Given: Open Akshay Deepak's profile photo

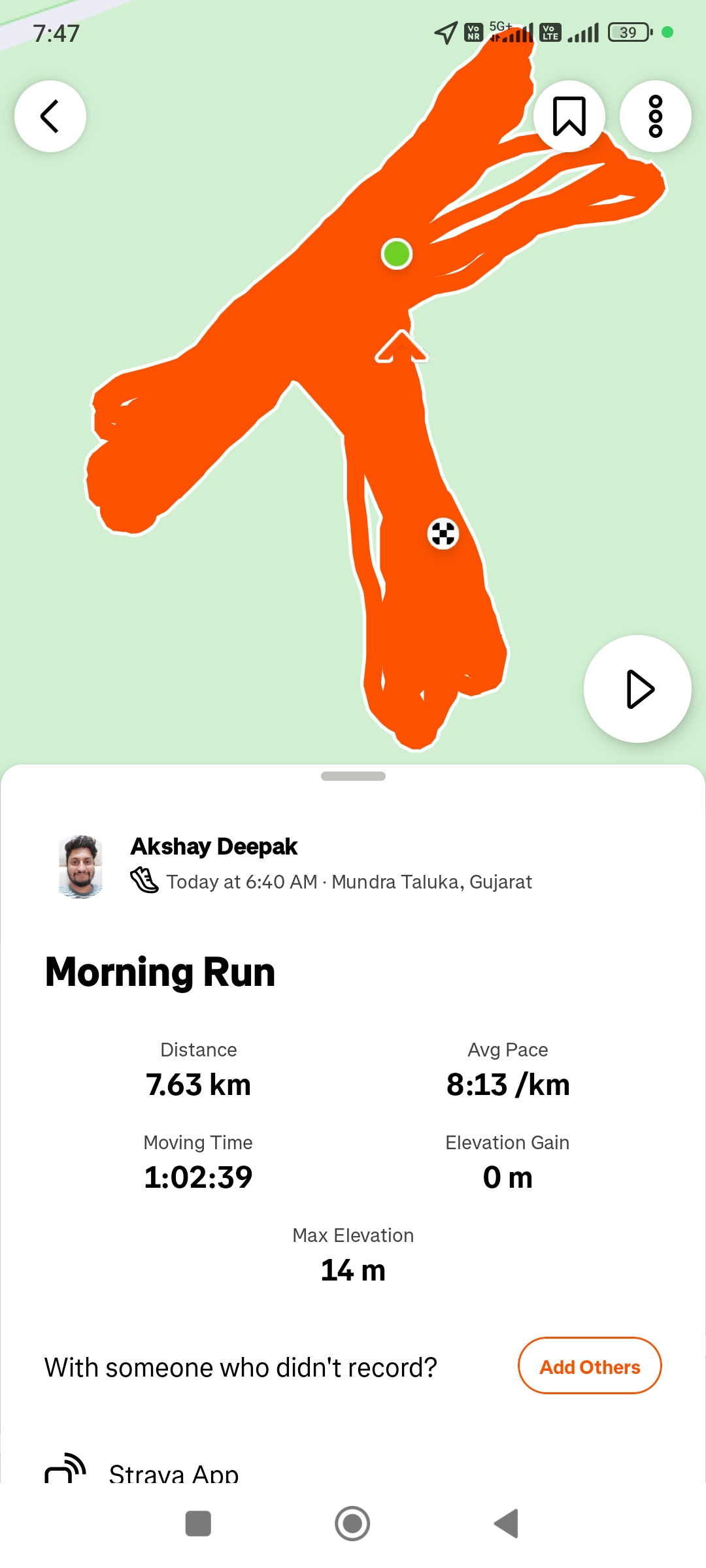Looking at the screenshot, I should click(80, 866).
